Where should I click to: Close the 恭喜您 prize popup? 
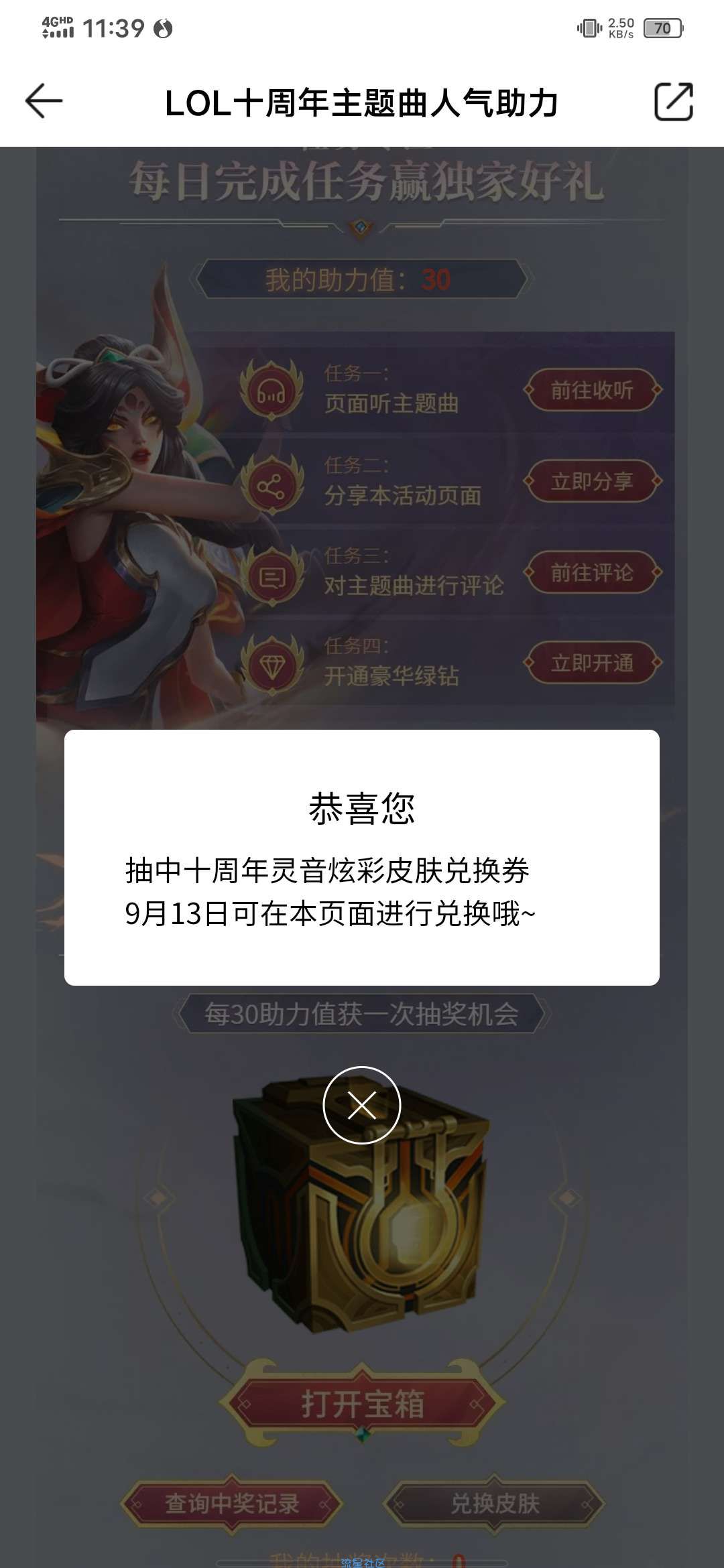[362, 1105]
